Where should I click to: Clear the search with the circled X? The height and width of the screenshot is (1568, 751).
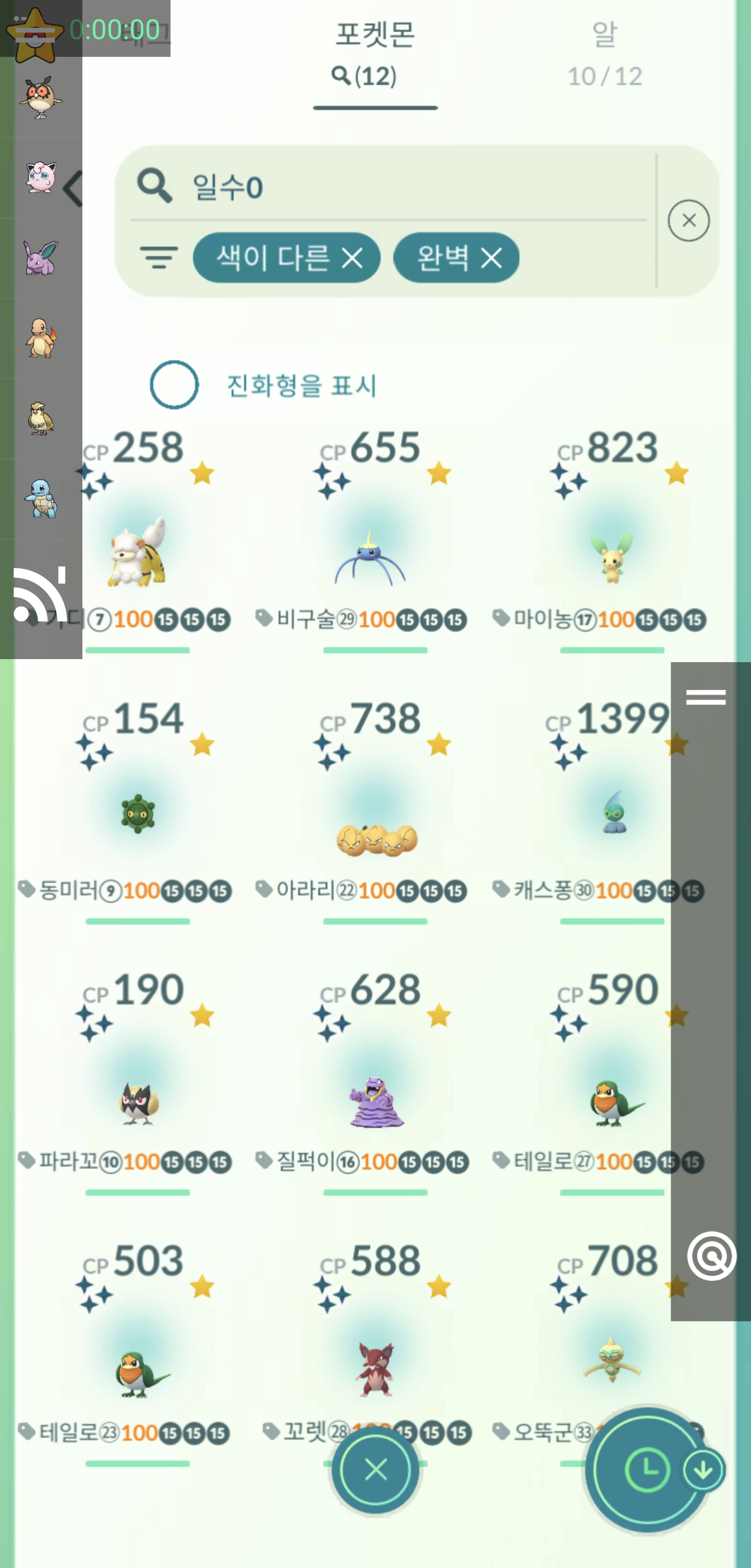click(688, 221)
